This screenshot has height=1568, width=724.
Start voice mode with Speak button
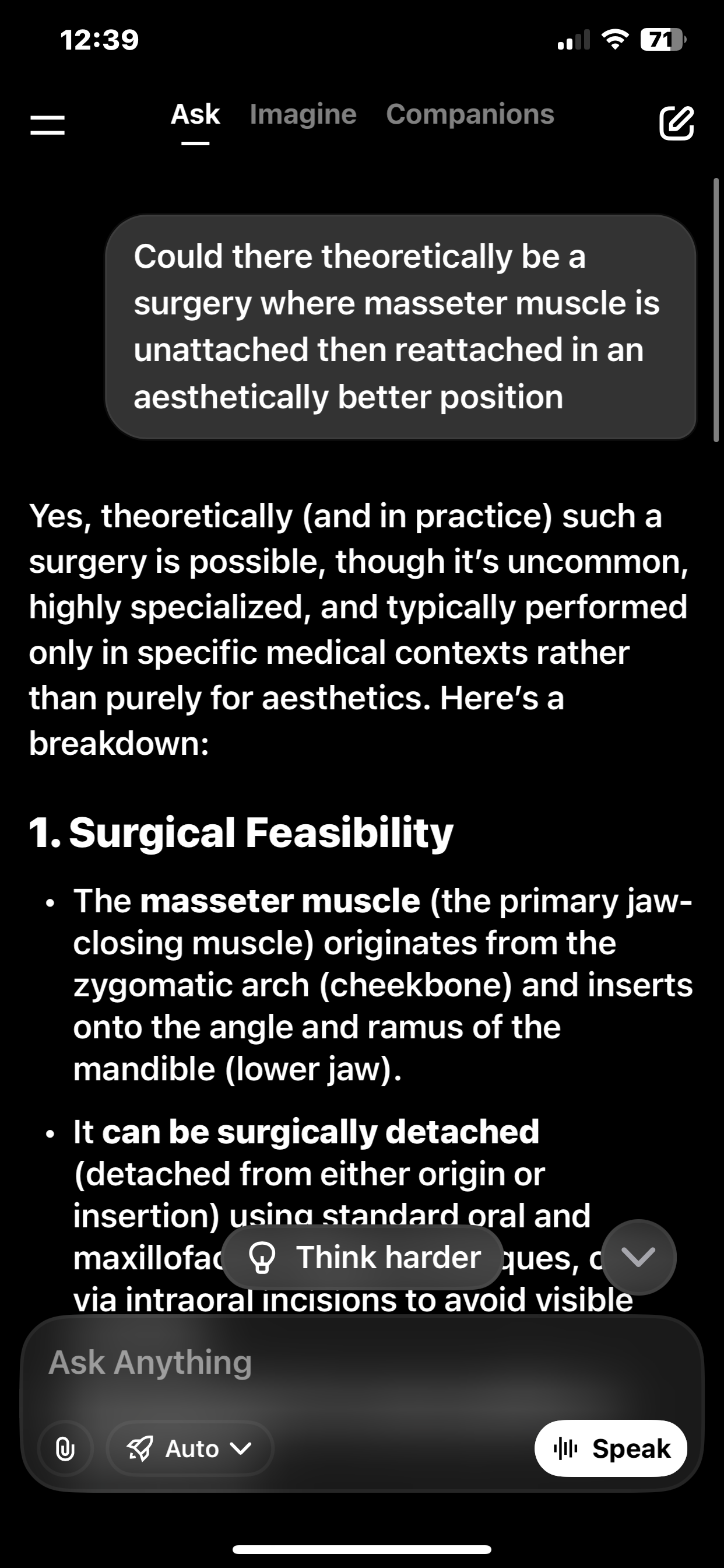pyautogui.click(x=611, y=1448)
